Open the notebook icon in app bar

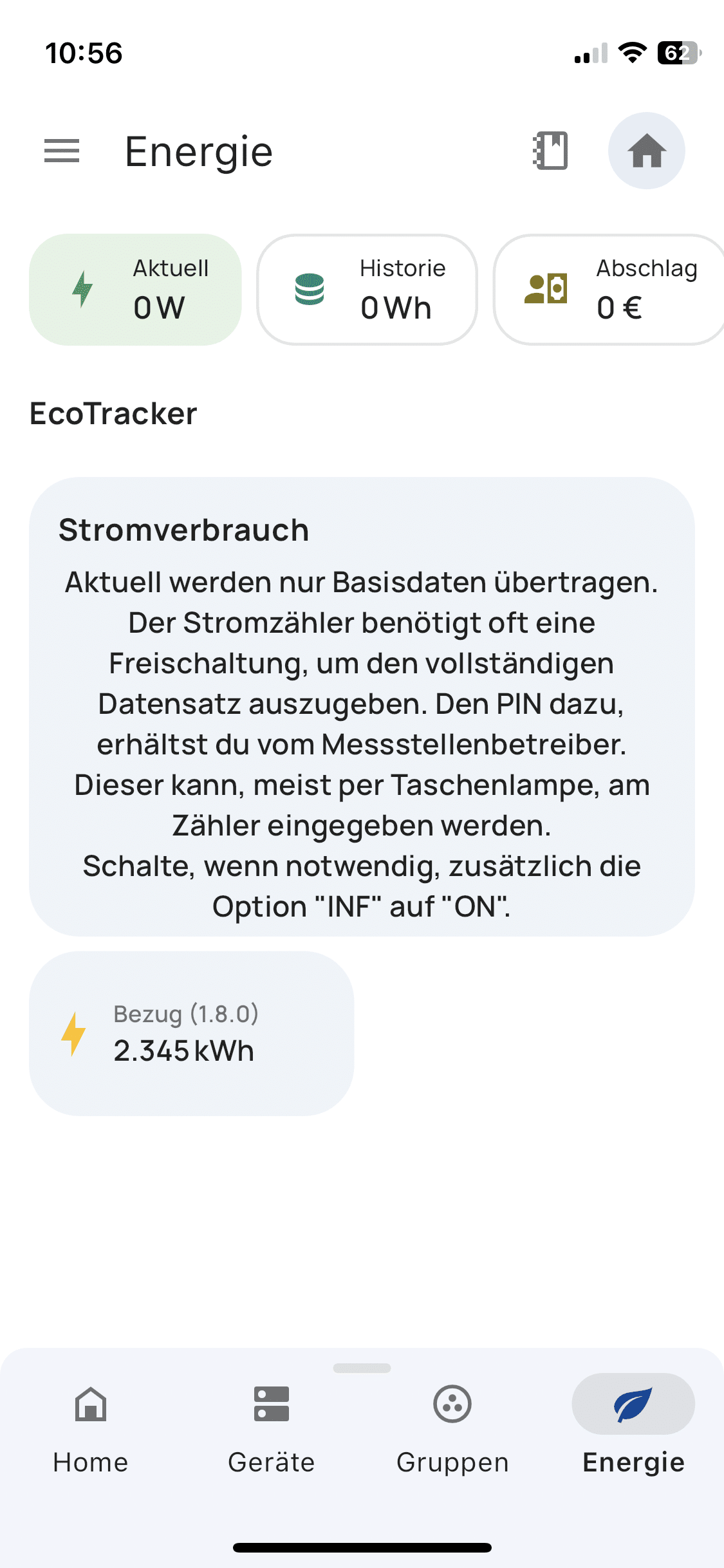551,151
